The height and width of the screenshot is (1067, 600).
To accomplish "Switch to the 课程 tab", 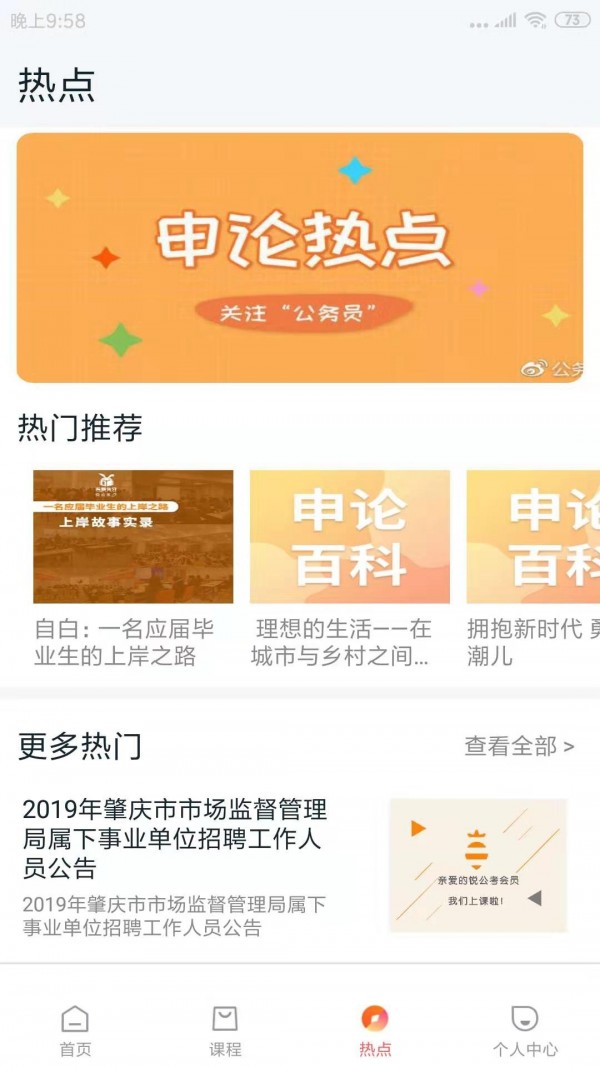I will click(225, 1031).
